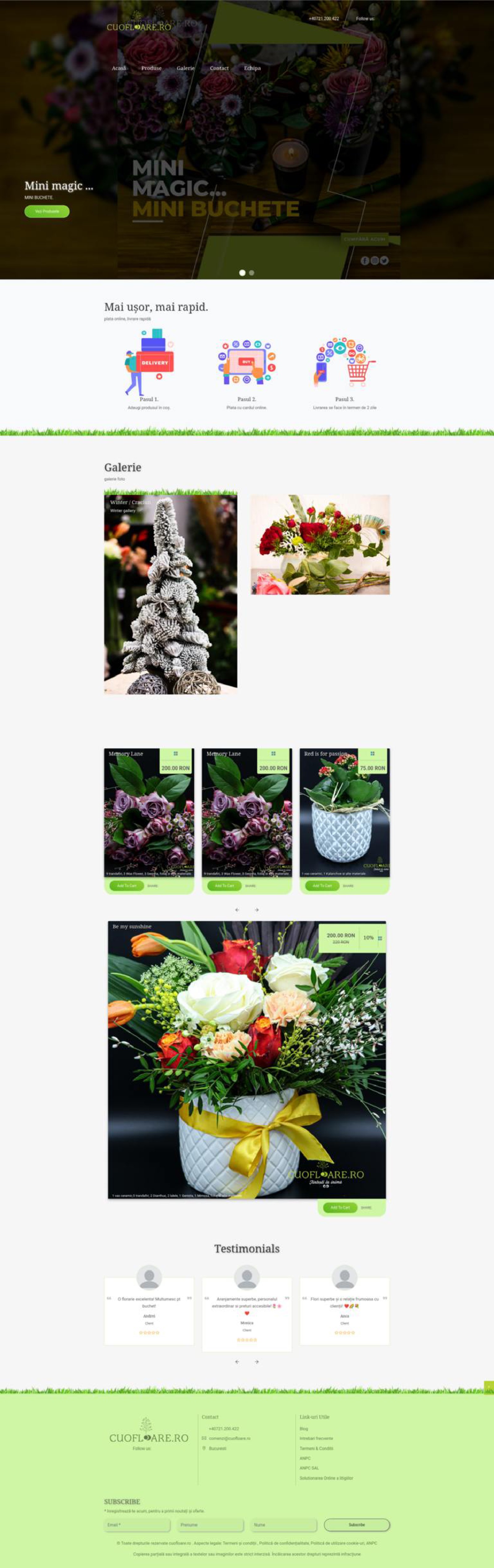Go to the Produse page
The width and height of the screenshot is (494, 1568).
(x=151, y=68)
